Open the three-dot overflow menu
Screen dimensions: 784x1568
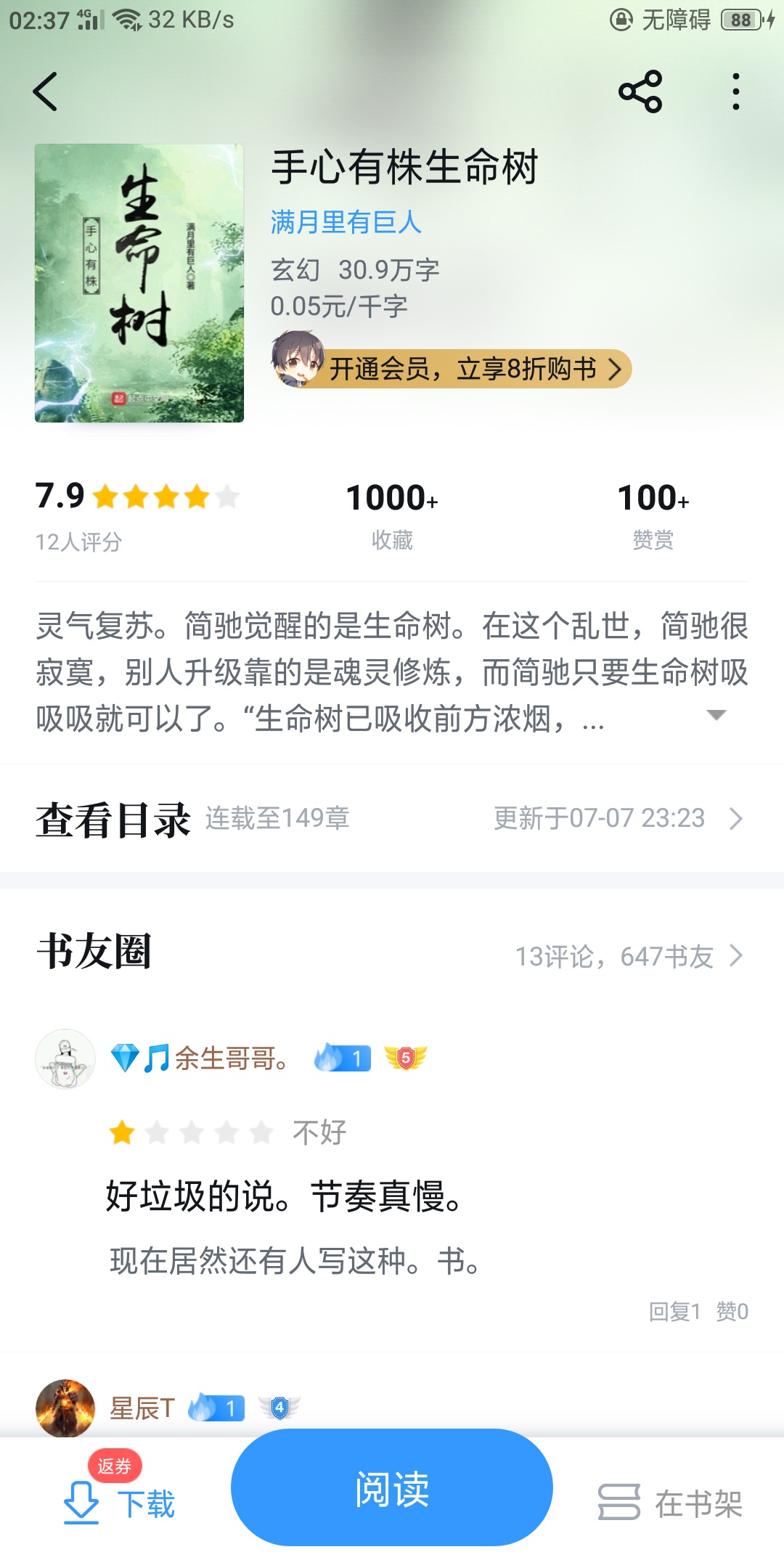pos(736,91)
